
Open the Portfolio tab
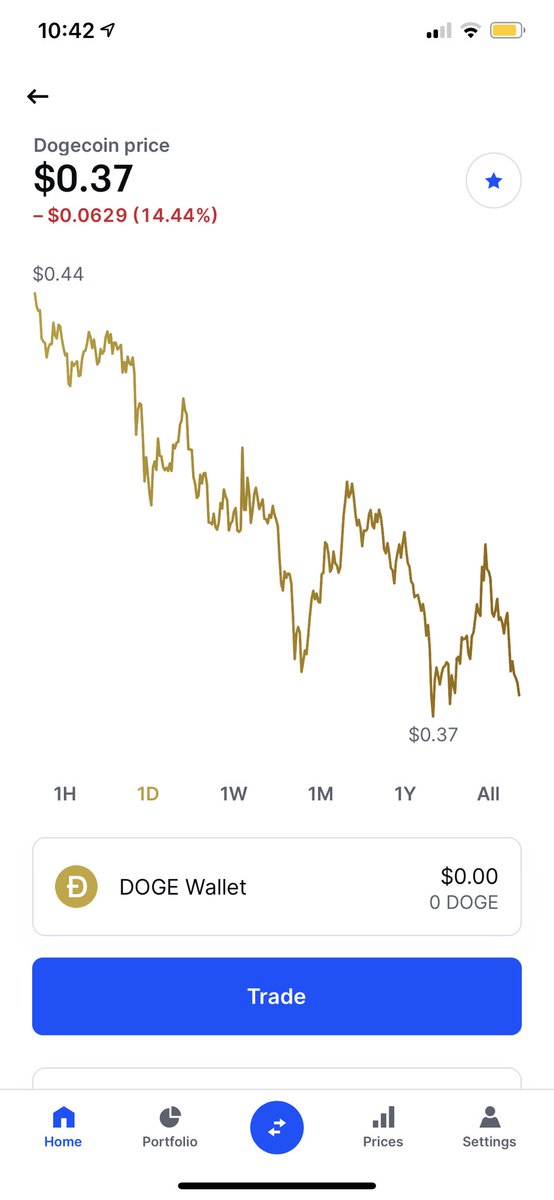170,1127
